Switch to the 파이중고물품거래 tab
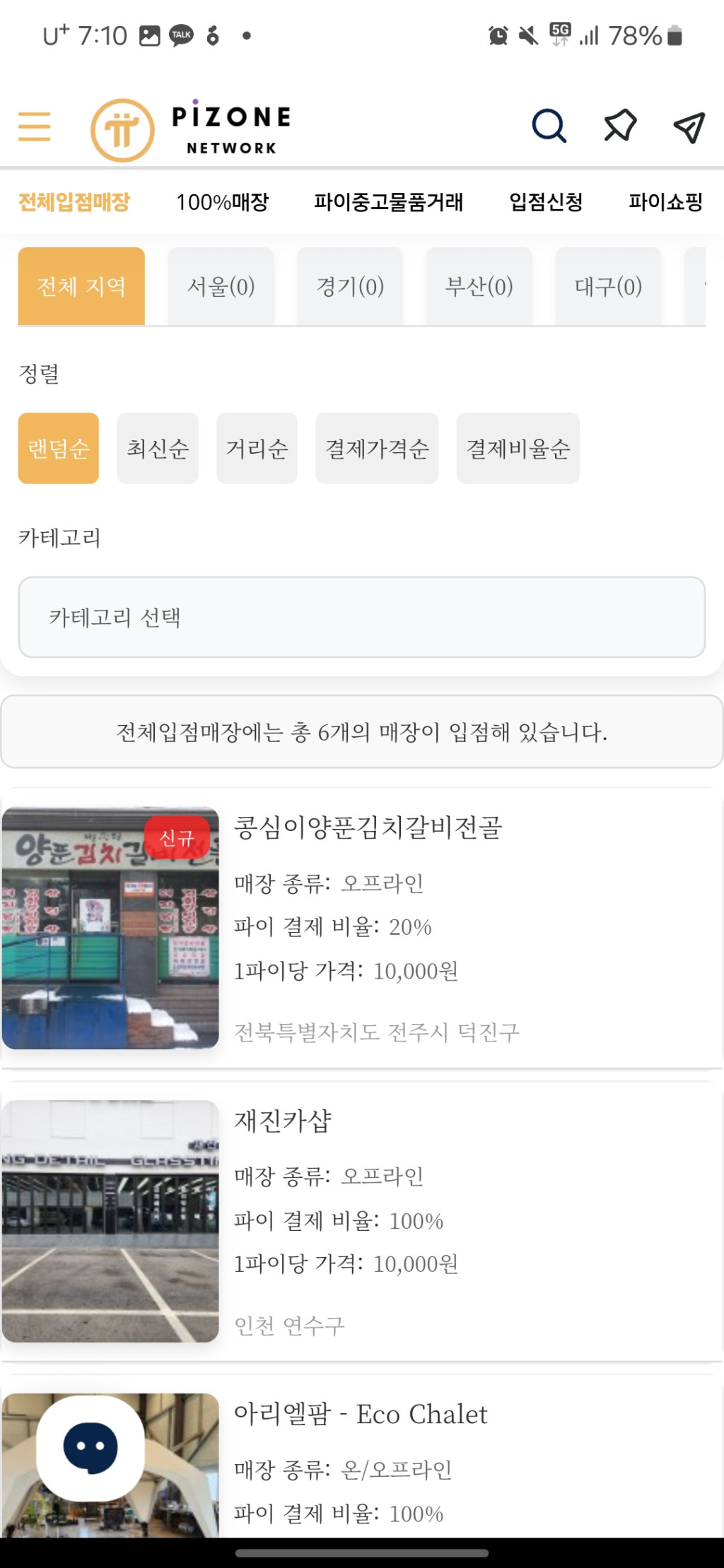Screen dimensions: 724x1568 pos(388,202)
